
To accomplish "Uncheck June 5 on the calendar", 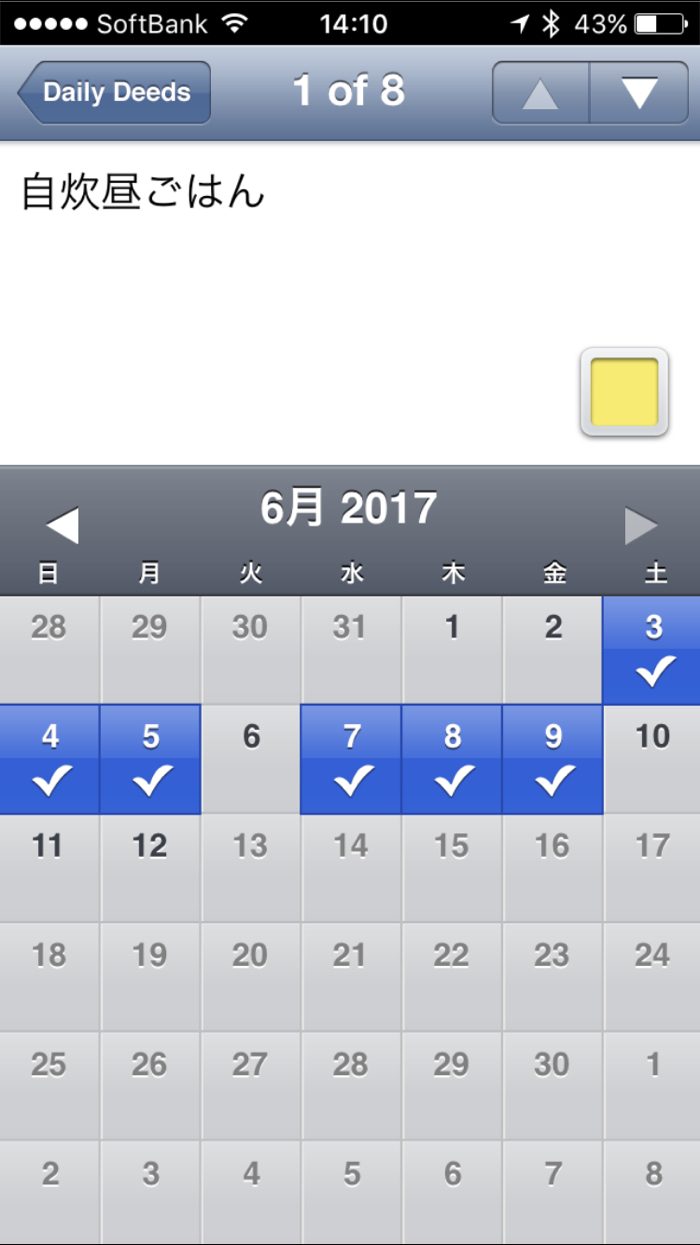I will (x=150, y=759).
